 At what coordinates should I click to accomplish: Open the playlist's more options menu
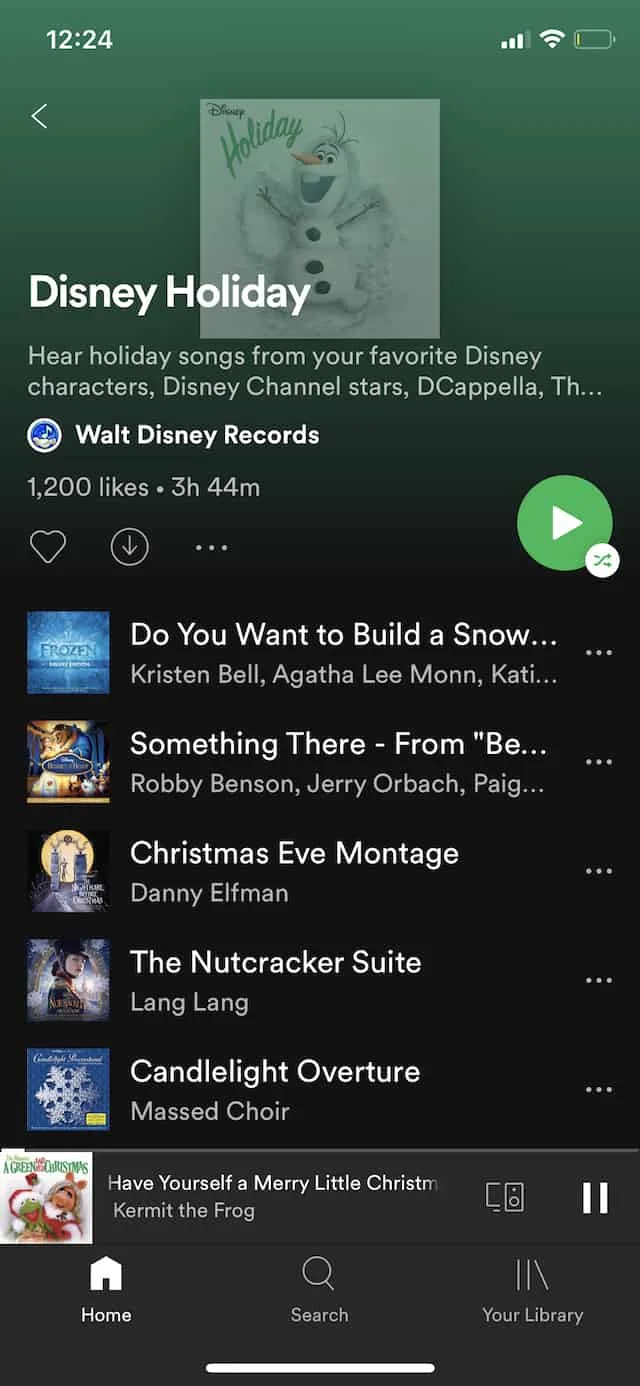(211, 547)
